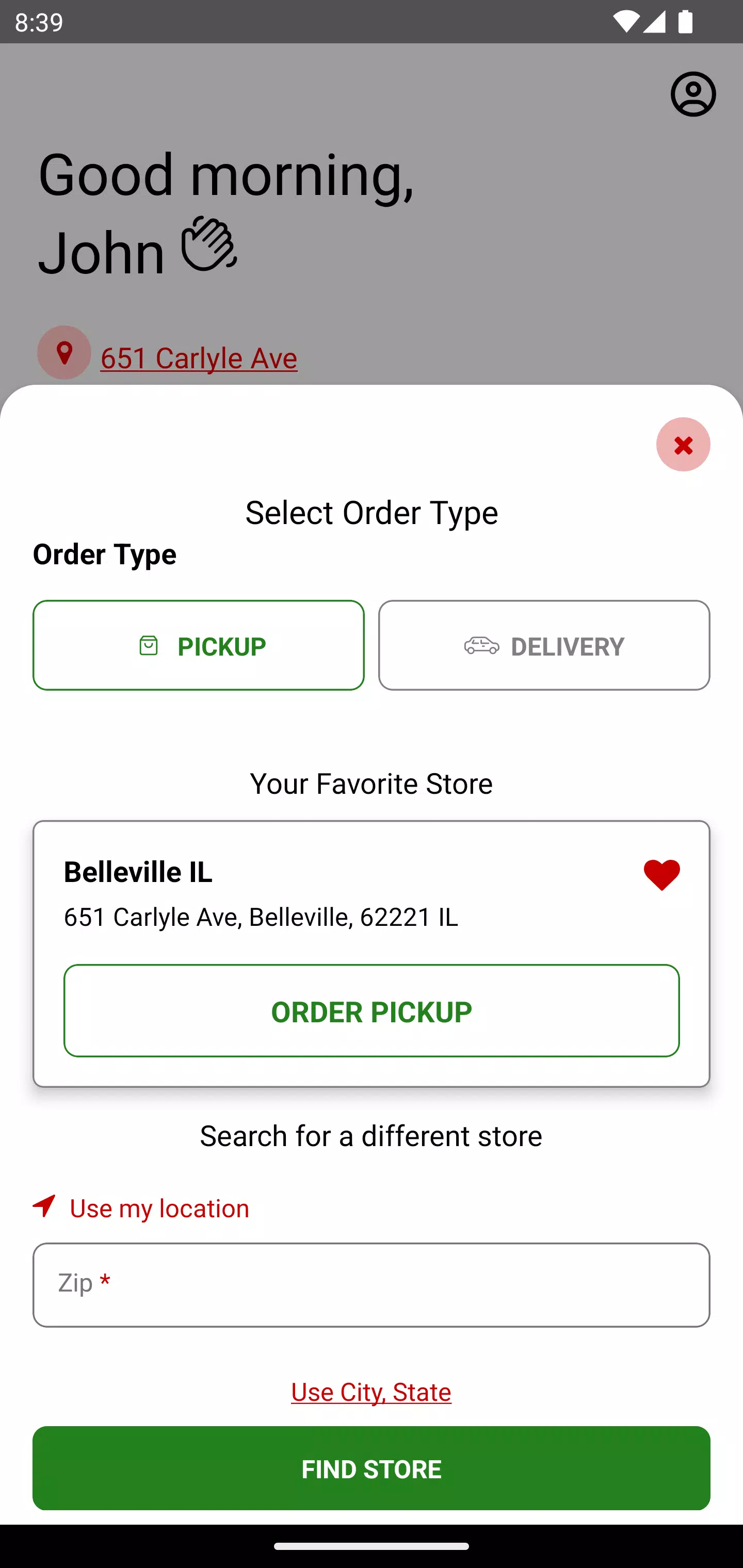743x1568 pixels.
Task: Unfavorite the Belleville IL store heart
Action: [661, 875]
